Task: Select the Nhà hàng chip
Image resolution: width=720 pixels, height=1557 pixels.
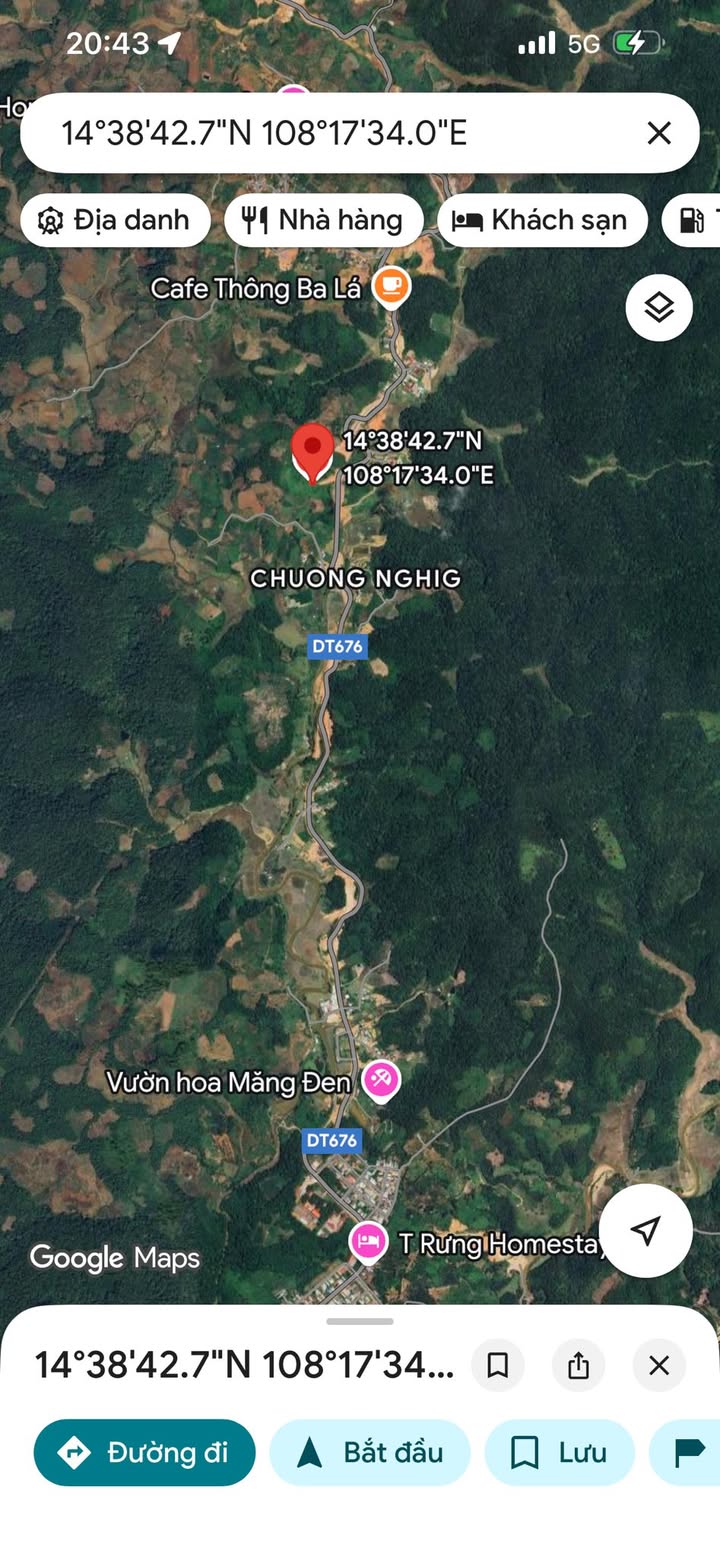Action: coord(324,220)
